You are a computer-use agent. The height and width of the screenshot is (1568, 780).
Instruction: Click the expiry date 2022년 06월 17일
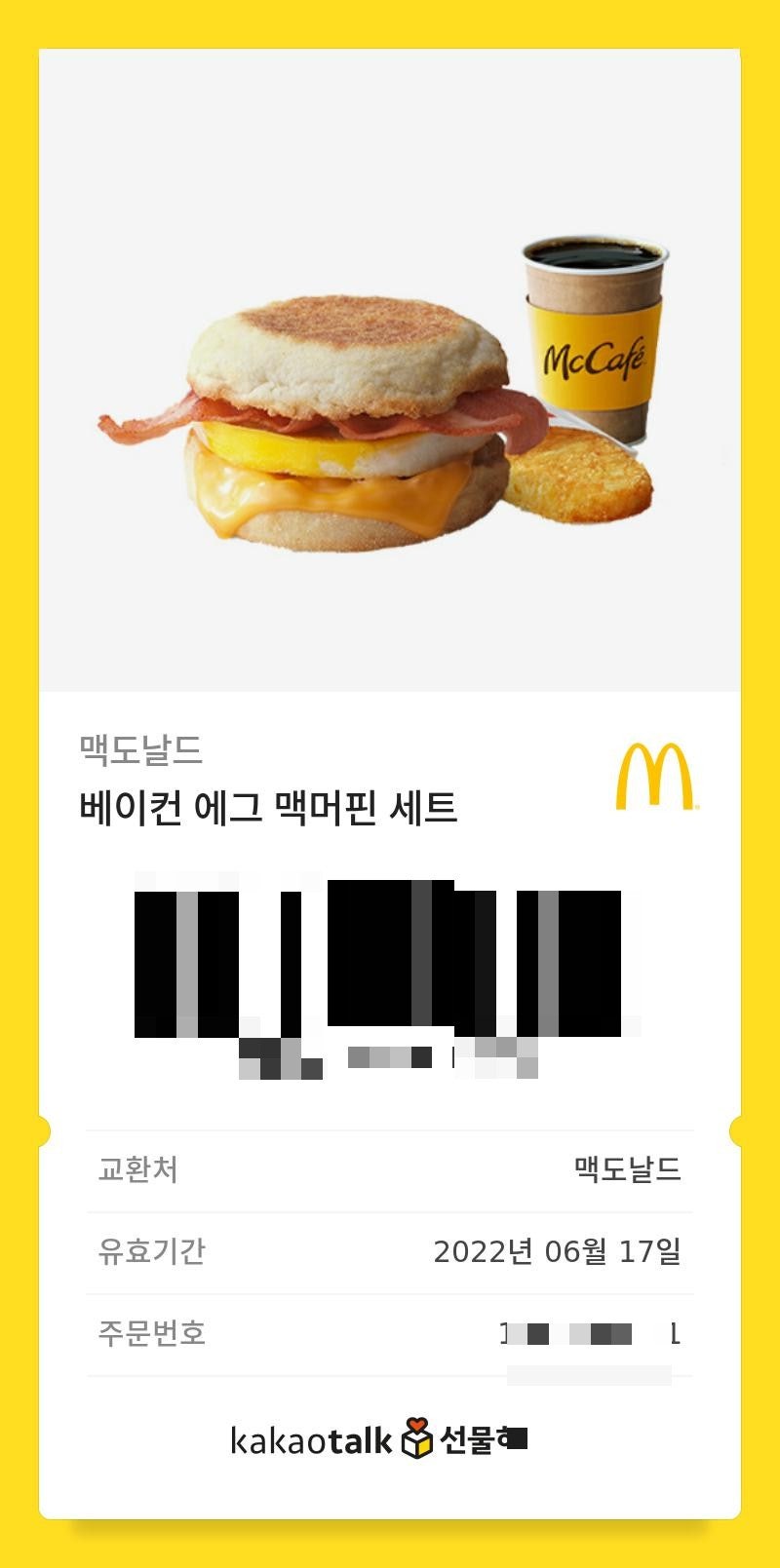tap(563, 1254)
